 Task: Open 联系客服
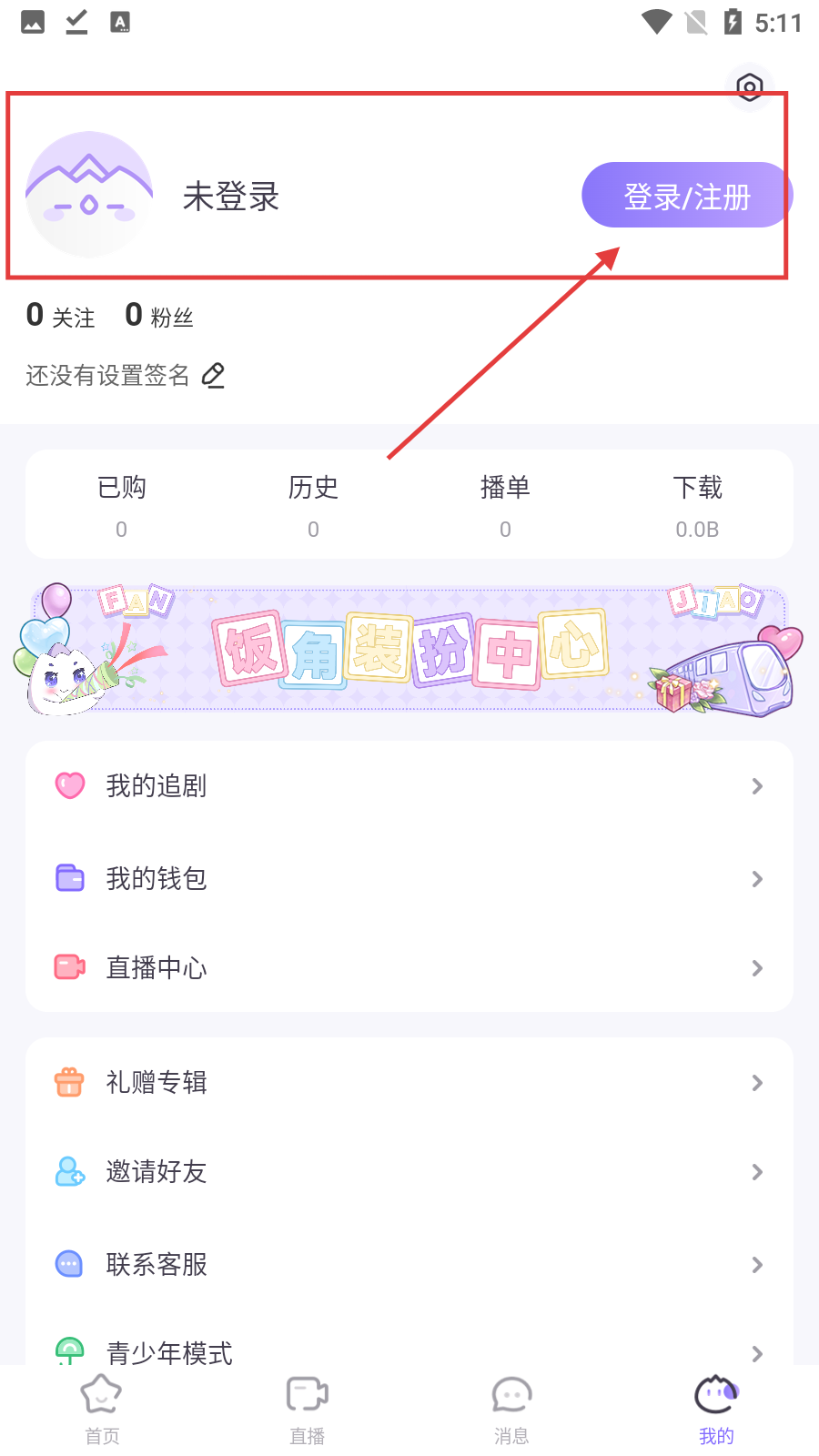click(409, 1264)
